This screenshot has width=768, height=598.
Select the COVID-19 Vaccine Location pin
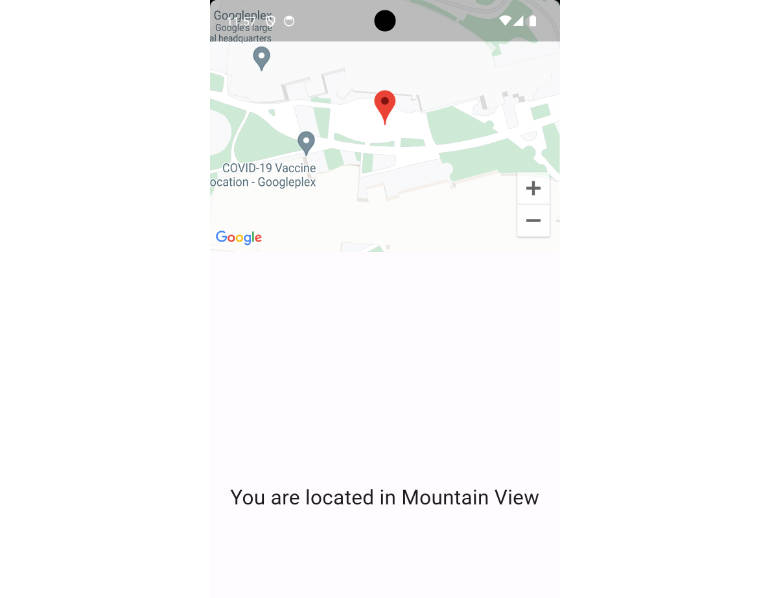[x=306, y=142]
